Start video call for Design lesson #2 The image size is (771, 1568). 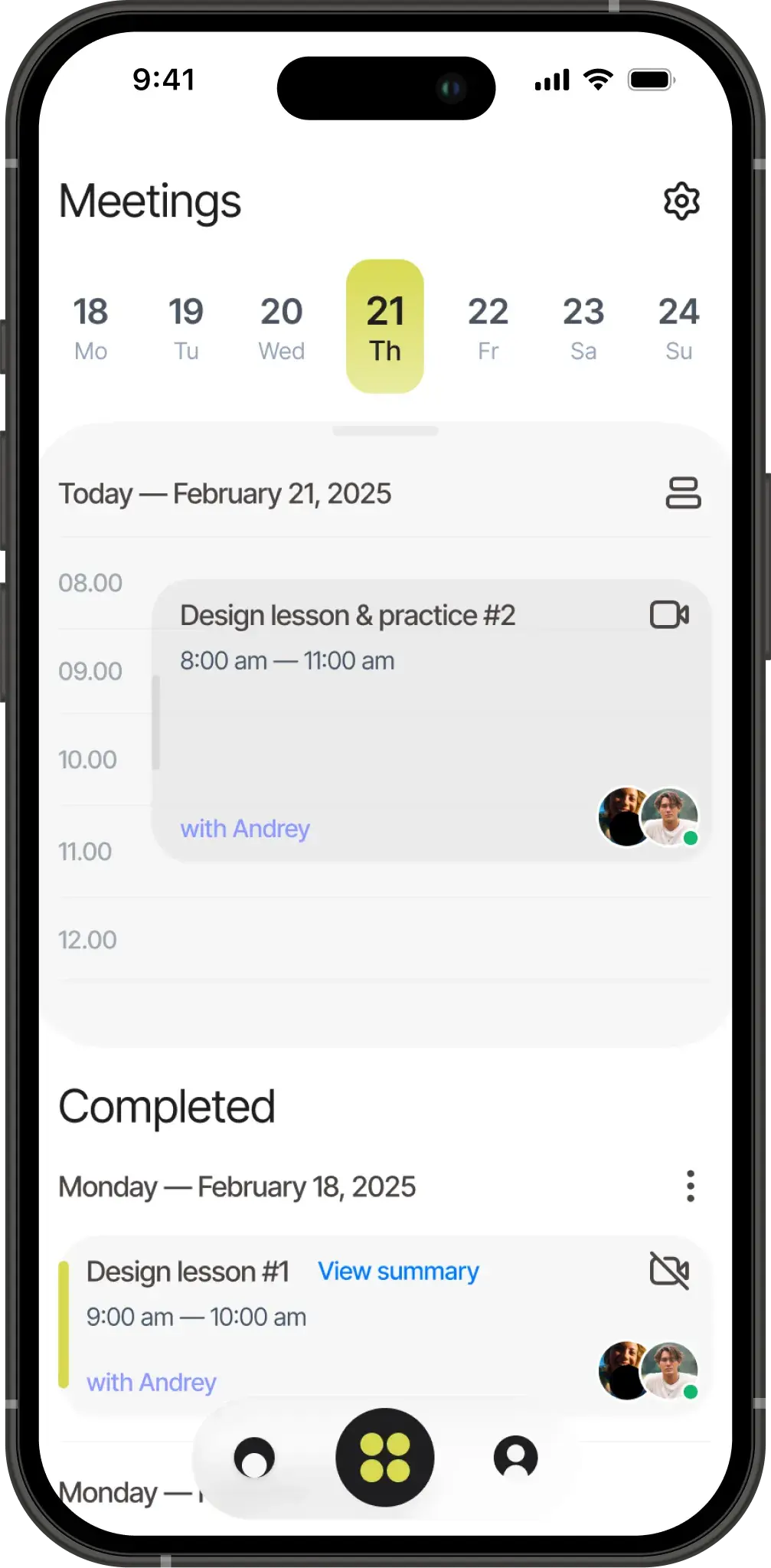(x=670, y=614)
